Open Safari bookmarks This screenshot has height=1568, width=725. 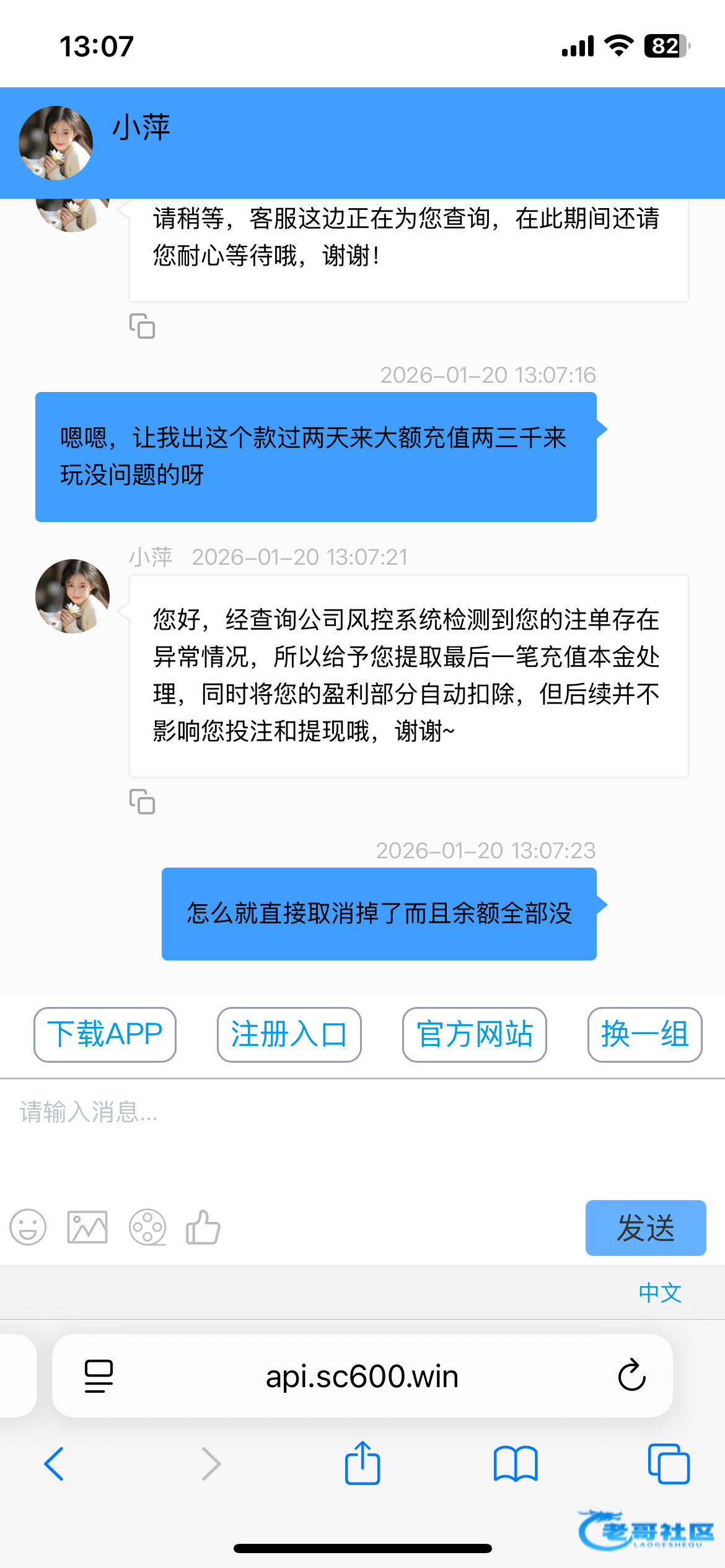tap(516, 1464)
